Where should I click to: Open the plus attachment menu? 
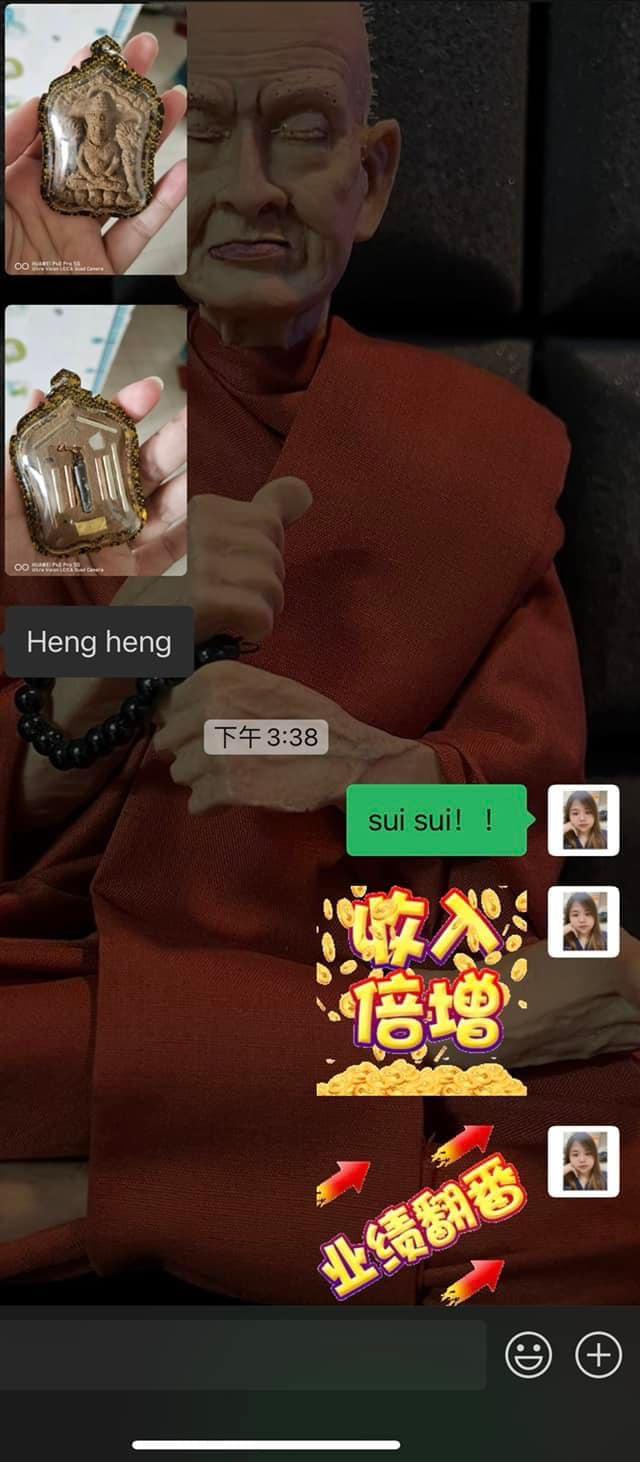[x=598, y=1355]
